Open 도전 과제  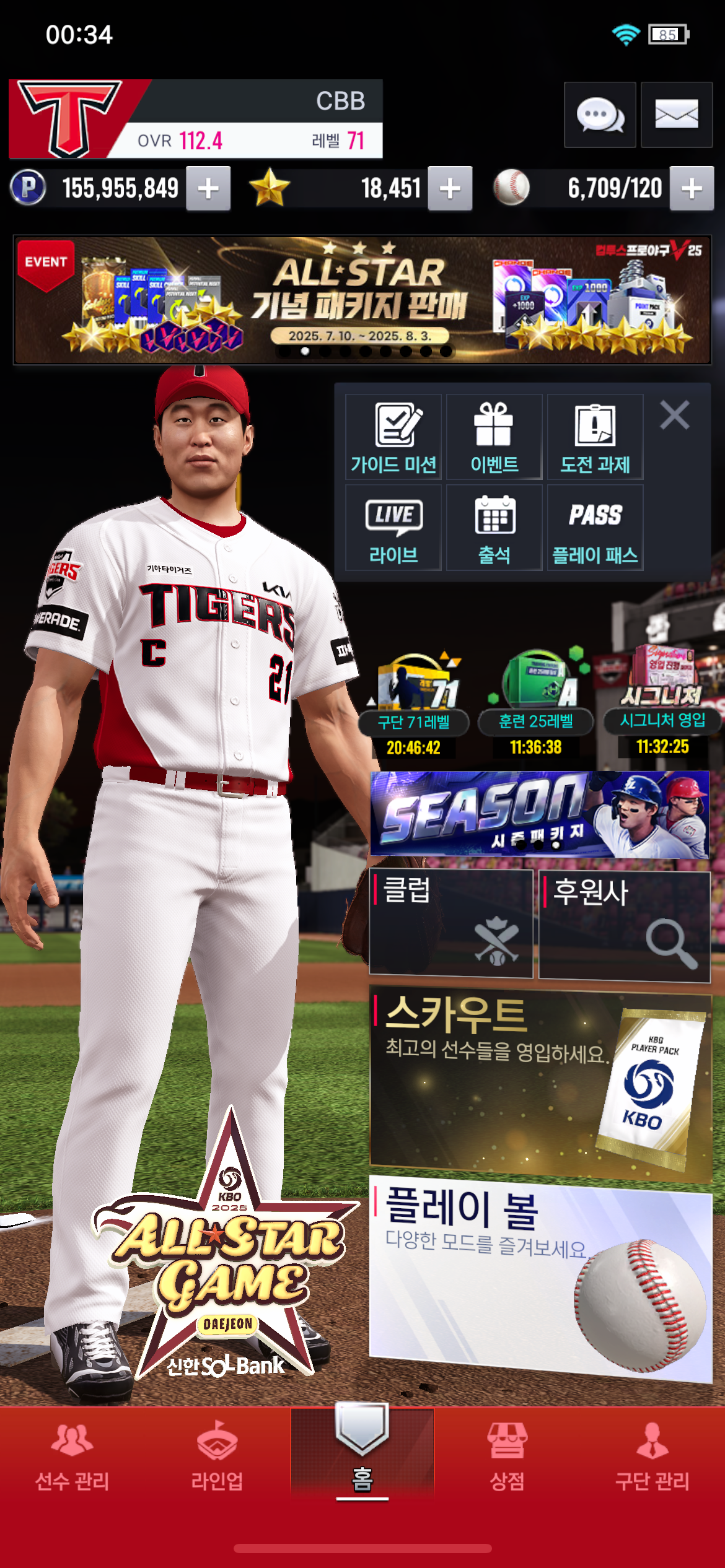(595, 437)
